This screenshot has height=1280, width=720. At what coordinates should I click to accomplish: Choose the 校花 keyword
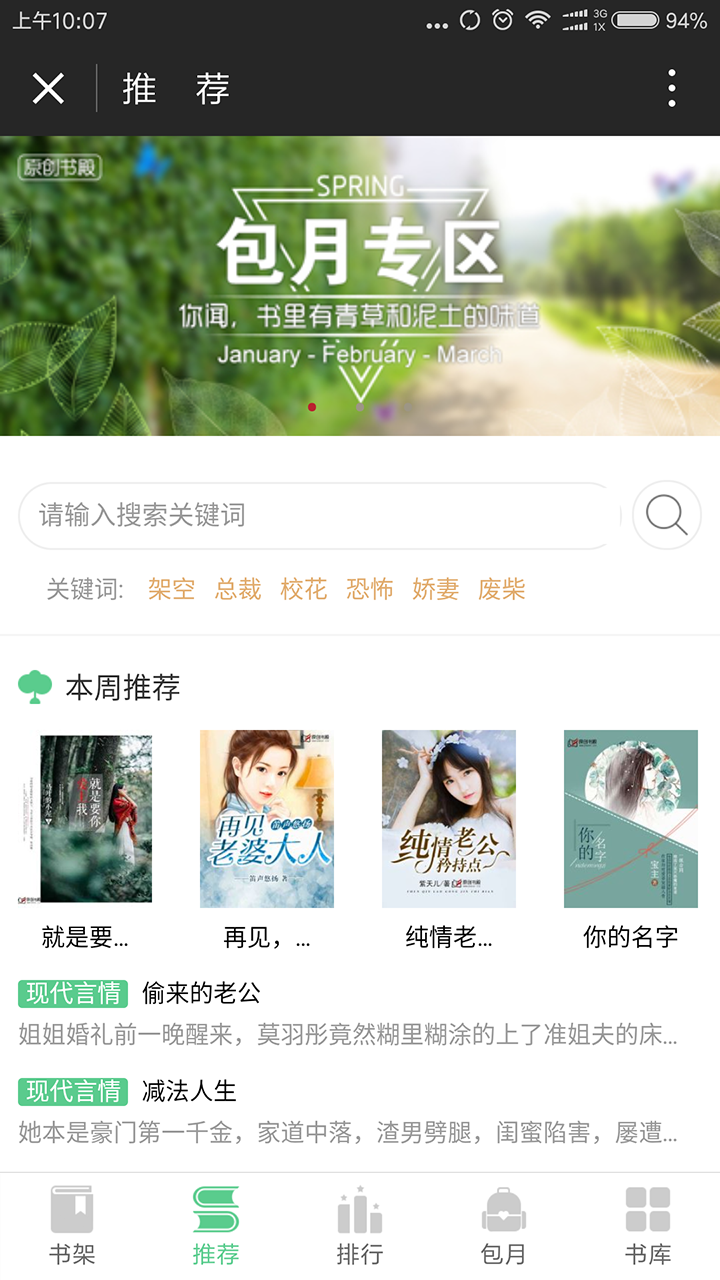coord(304,589)
